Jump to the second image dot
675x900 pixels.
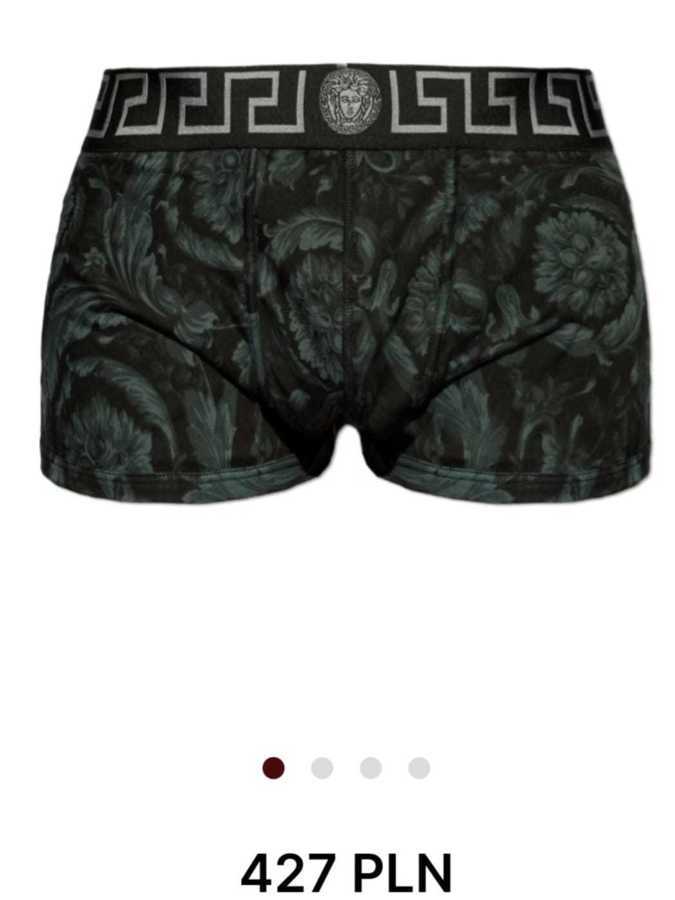coord(322,768)
